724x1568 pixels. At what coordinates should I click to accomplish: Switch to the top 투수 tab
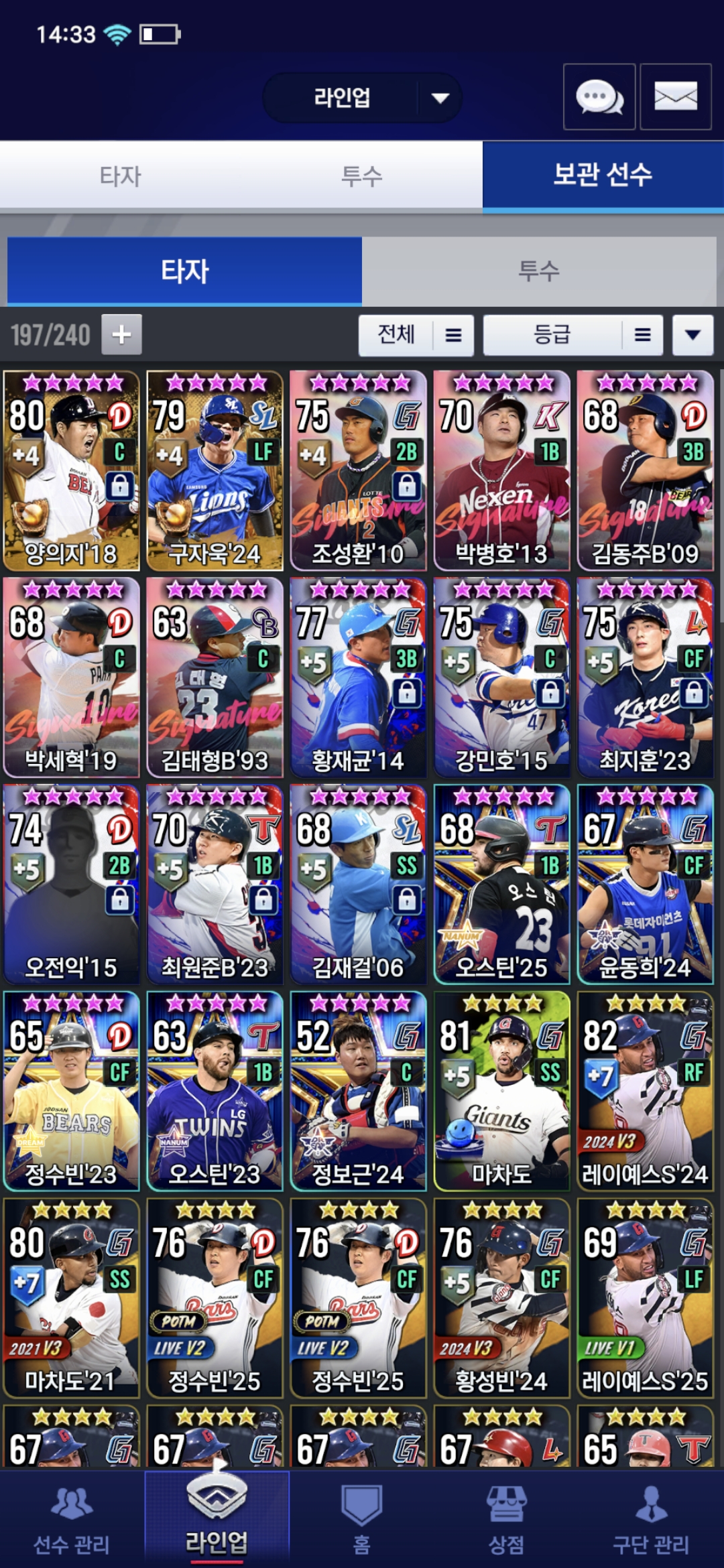[x=361, y=176]
